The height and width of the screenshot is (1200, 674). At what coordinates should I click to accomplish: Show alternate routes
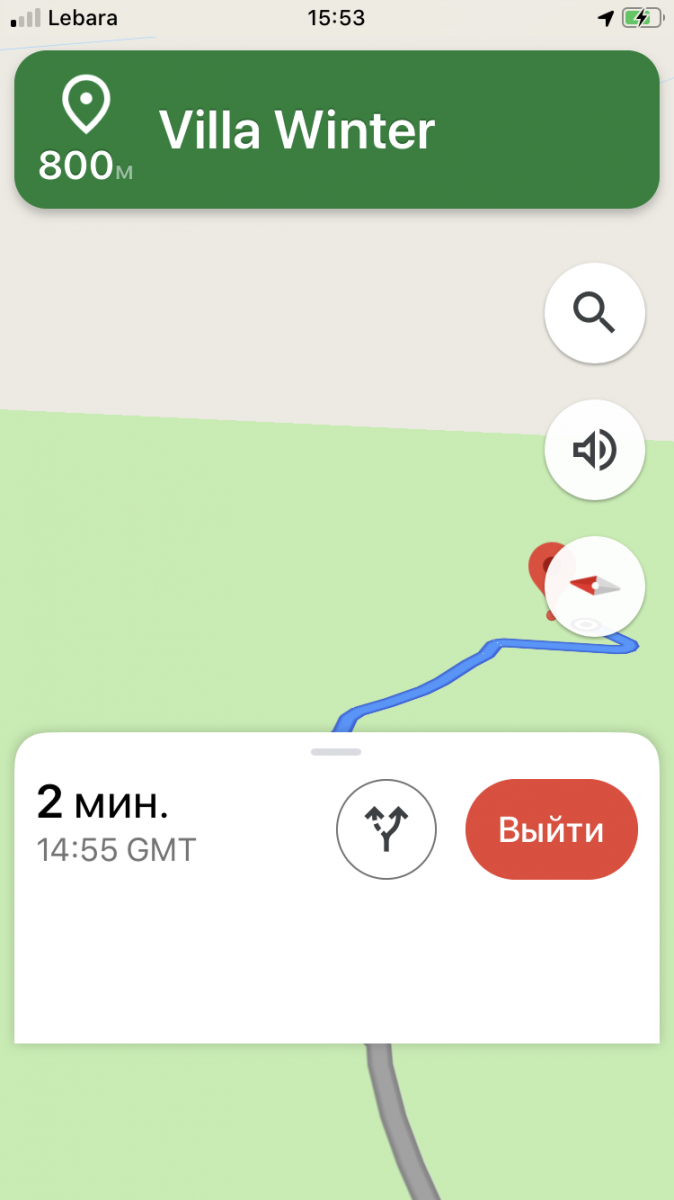point(386,829)
